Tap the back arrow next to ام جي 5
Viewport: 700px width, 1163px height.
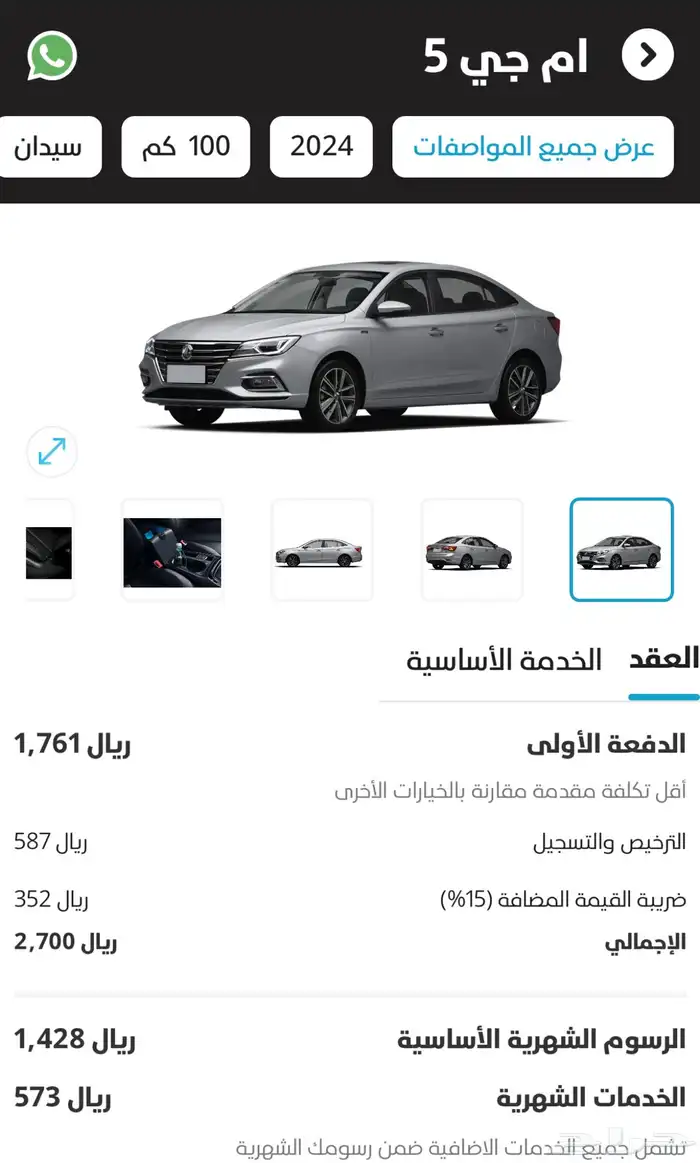point(647,55)
